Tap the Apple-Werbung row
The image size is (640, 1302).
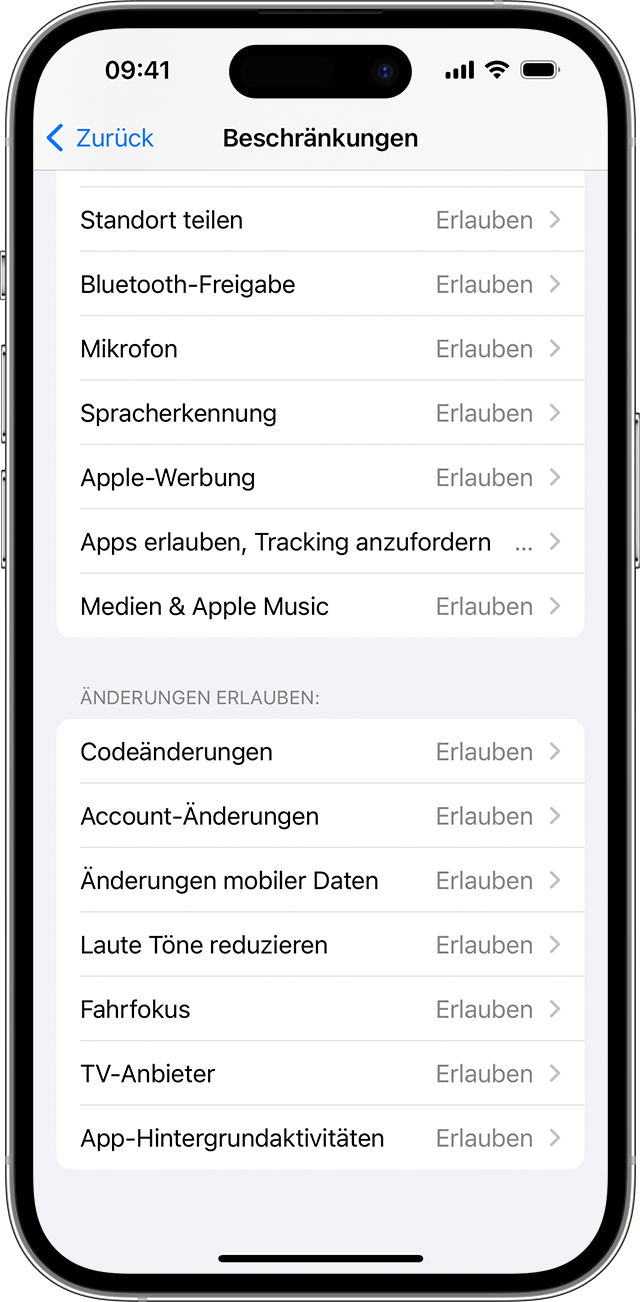pos(320,478)
